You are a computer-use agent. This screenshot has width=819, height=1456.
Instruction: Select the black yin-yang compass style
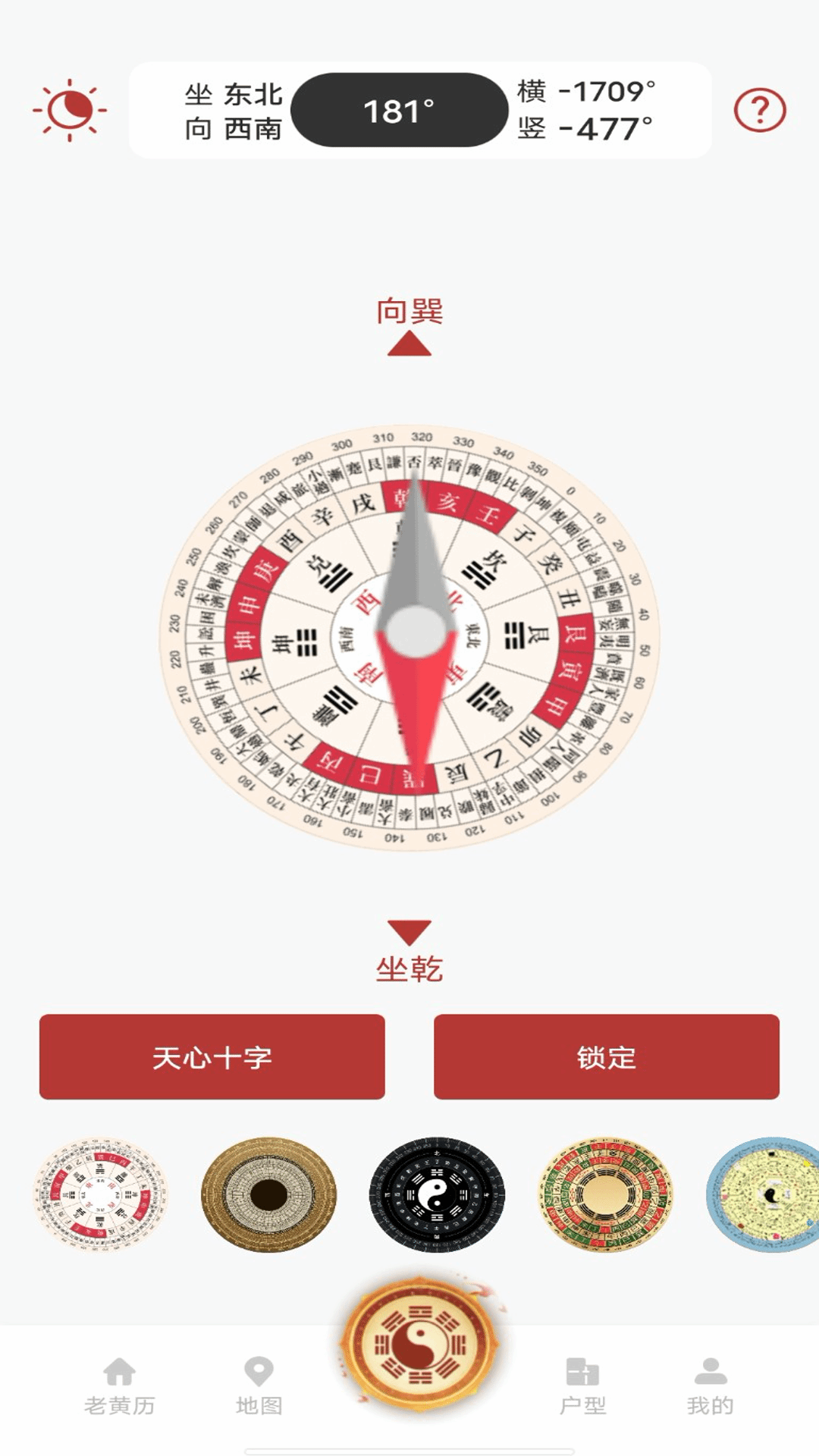point(437,1194)
